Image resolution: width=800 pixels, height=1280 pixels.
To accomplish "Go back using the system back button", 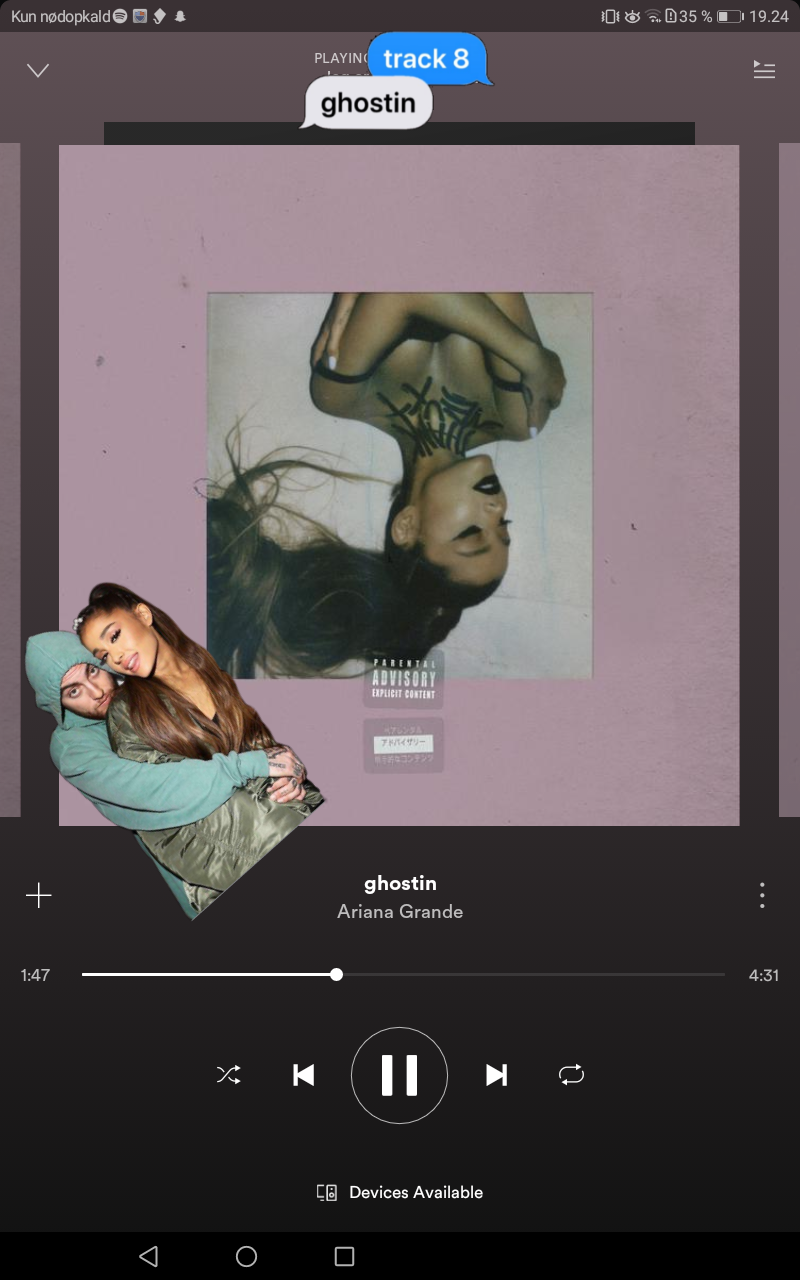I will click(149, 1256).
